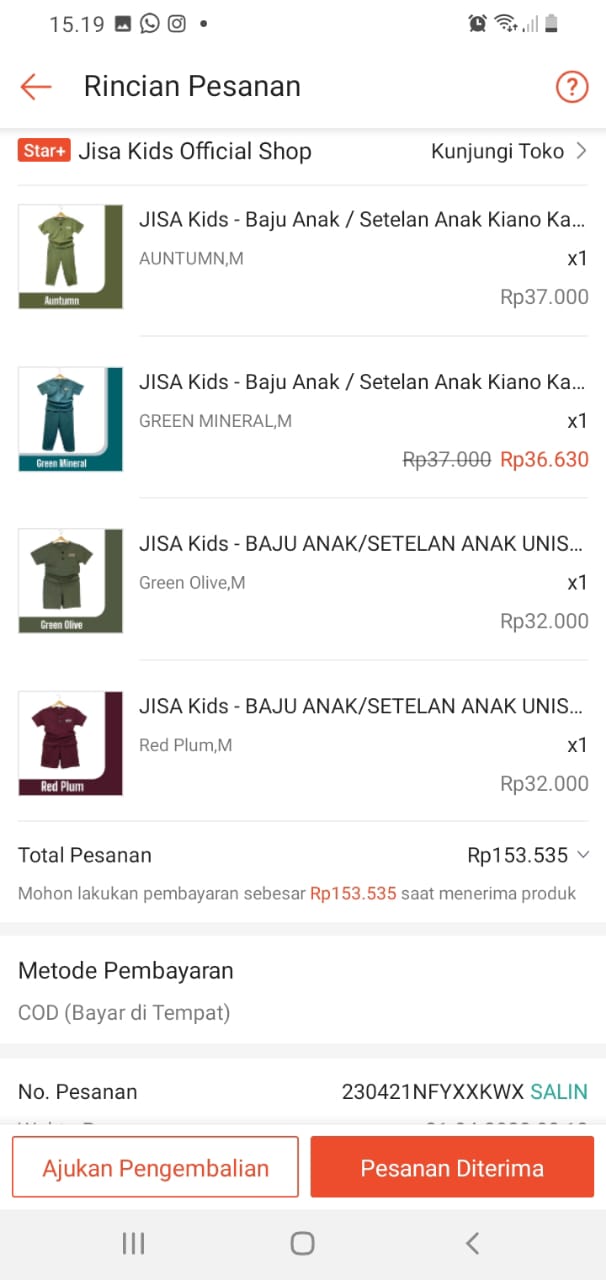Go back using the header arrow
The height and width of the screenshot is (1280, 606).
coord(36,87)
